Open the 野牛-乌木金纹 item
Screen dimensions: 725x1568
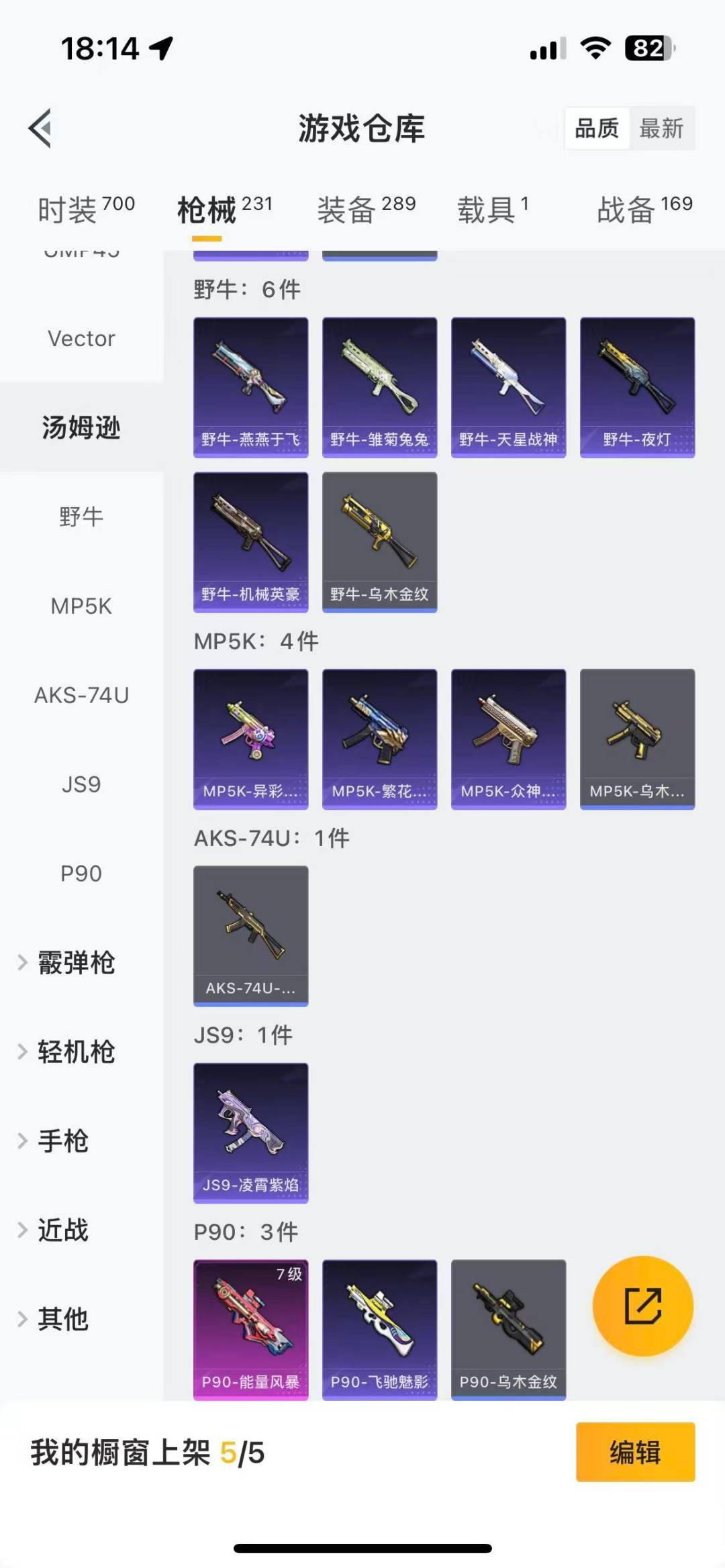(x=380, y=541)
